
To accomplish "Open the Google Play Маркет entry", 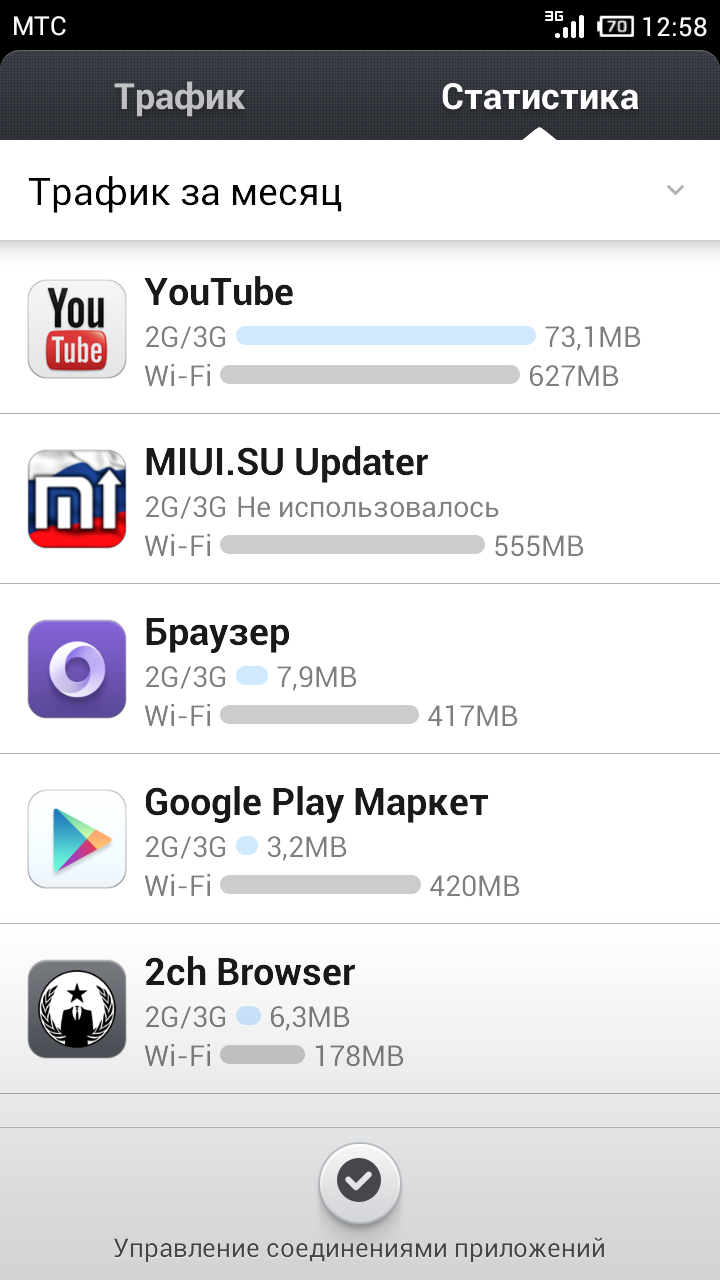I will pos(360,839).
